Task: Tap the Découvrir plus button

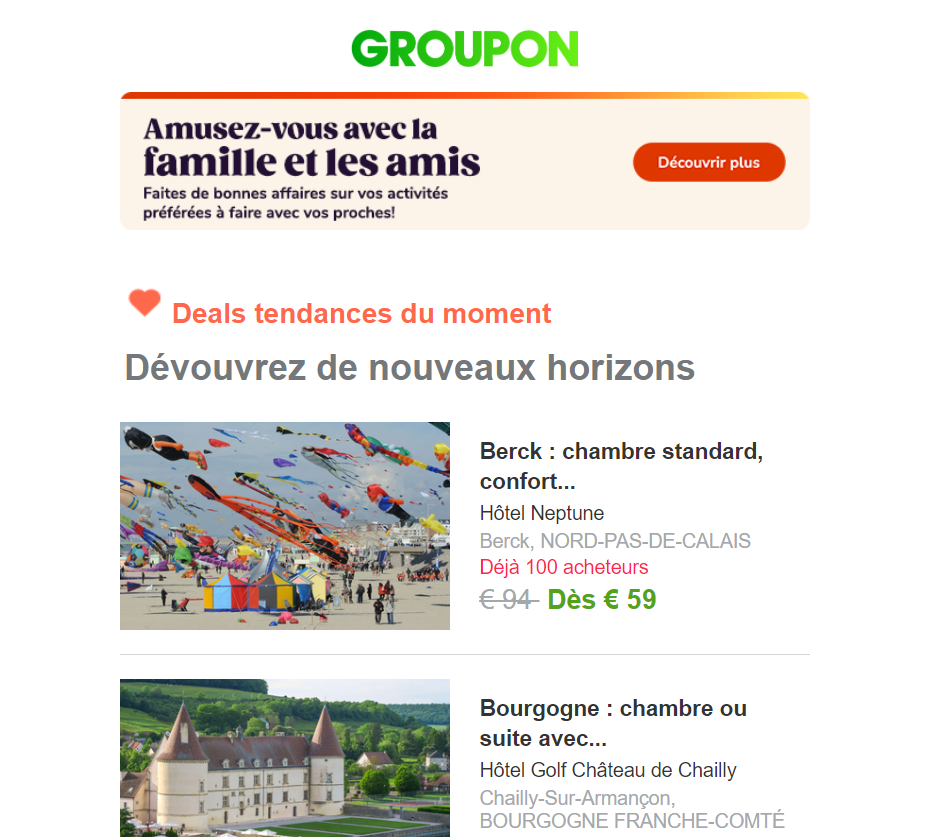Action: [708, 162]
